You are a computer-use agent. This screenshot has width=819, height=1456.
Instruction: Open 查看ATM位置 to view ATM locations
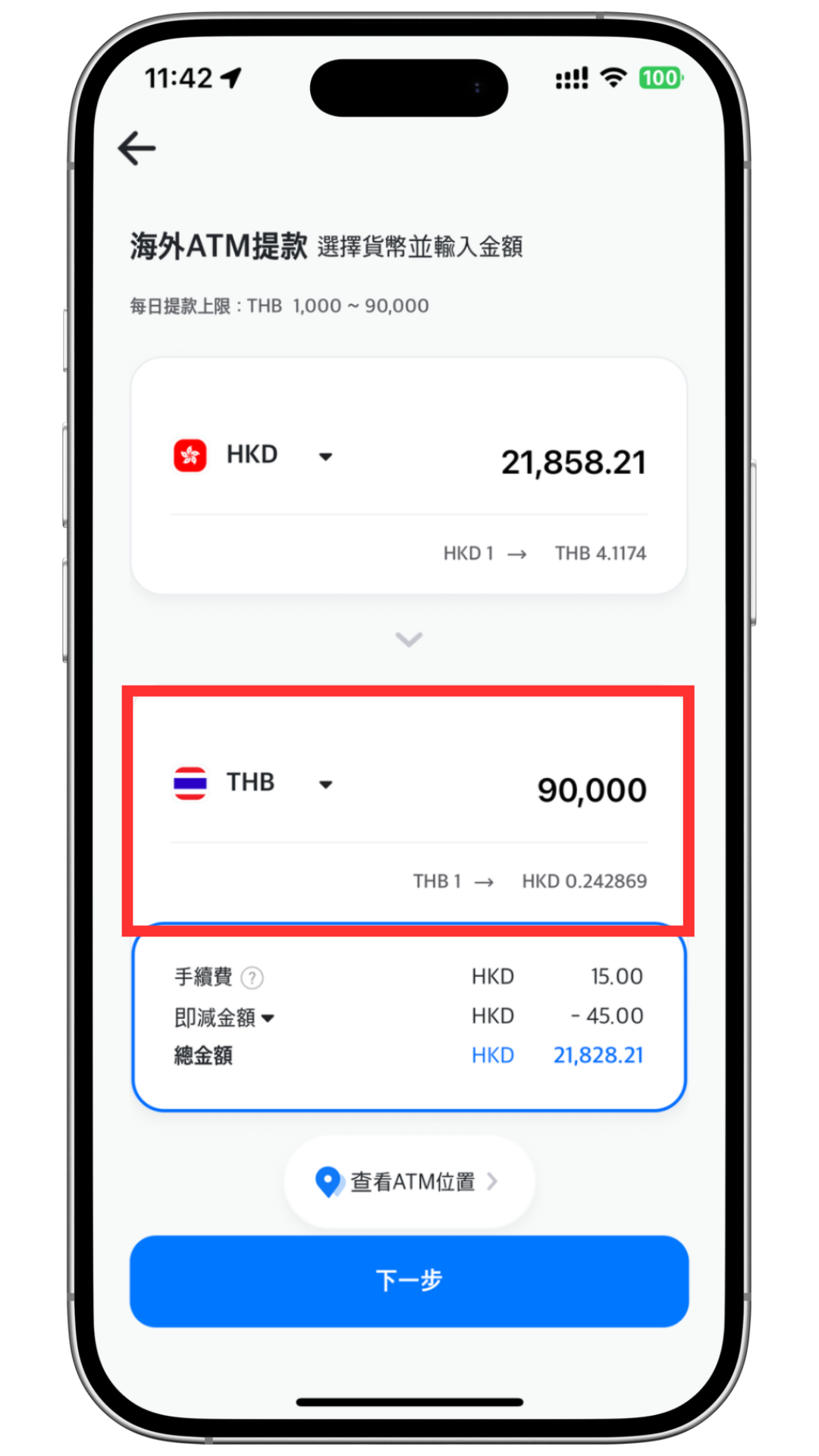click(409, 1181)
